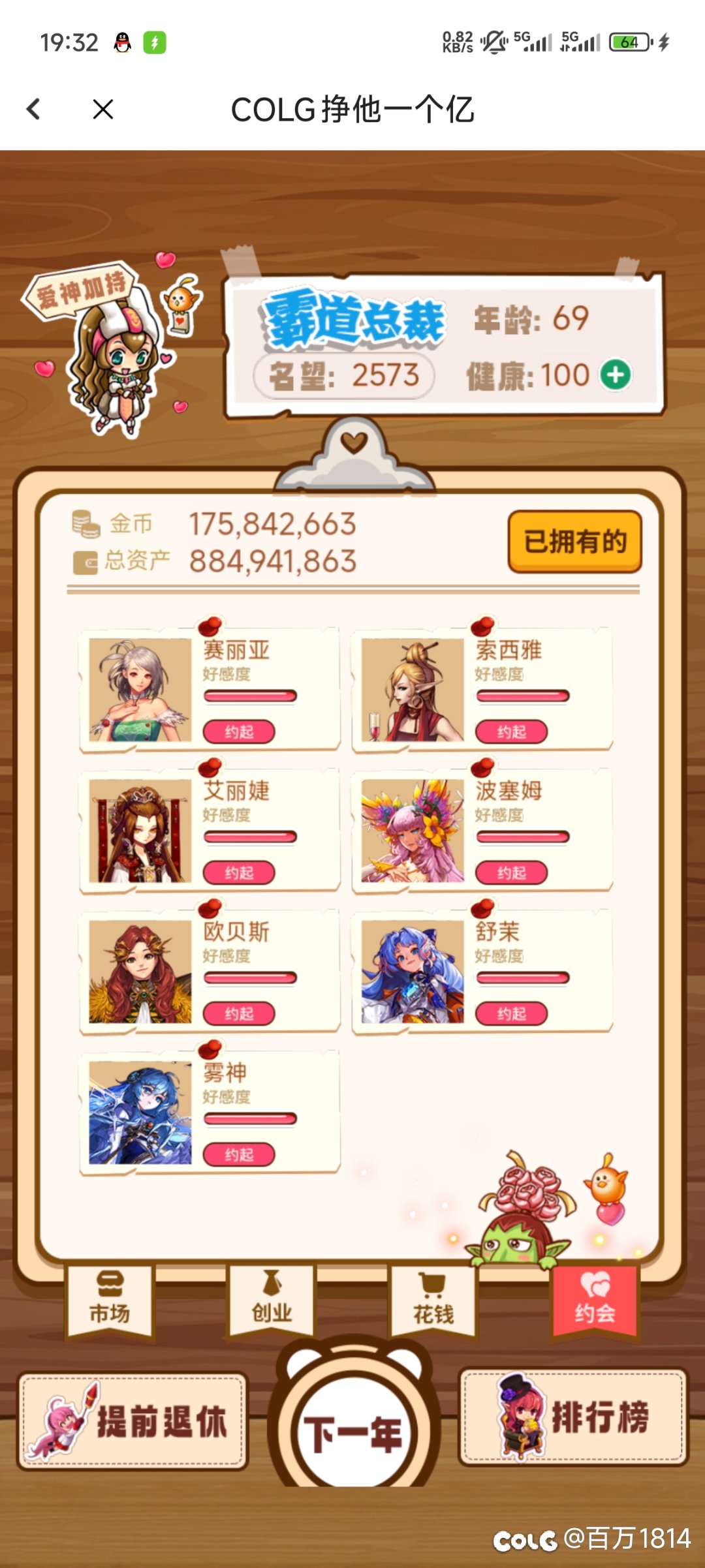Image resolution: width=705 pixels, height=1568 pixels.
Task: Go back using the top-left arrow
Action: tap(34, 109)
